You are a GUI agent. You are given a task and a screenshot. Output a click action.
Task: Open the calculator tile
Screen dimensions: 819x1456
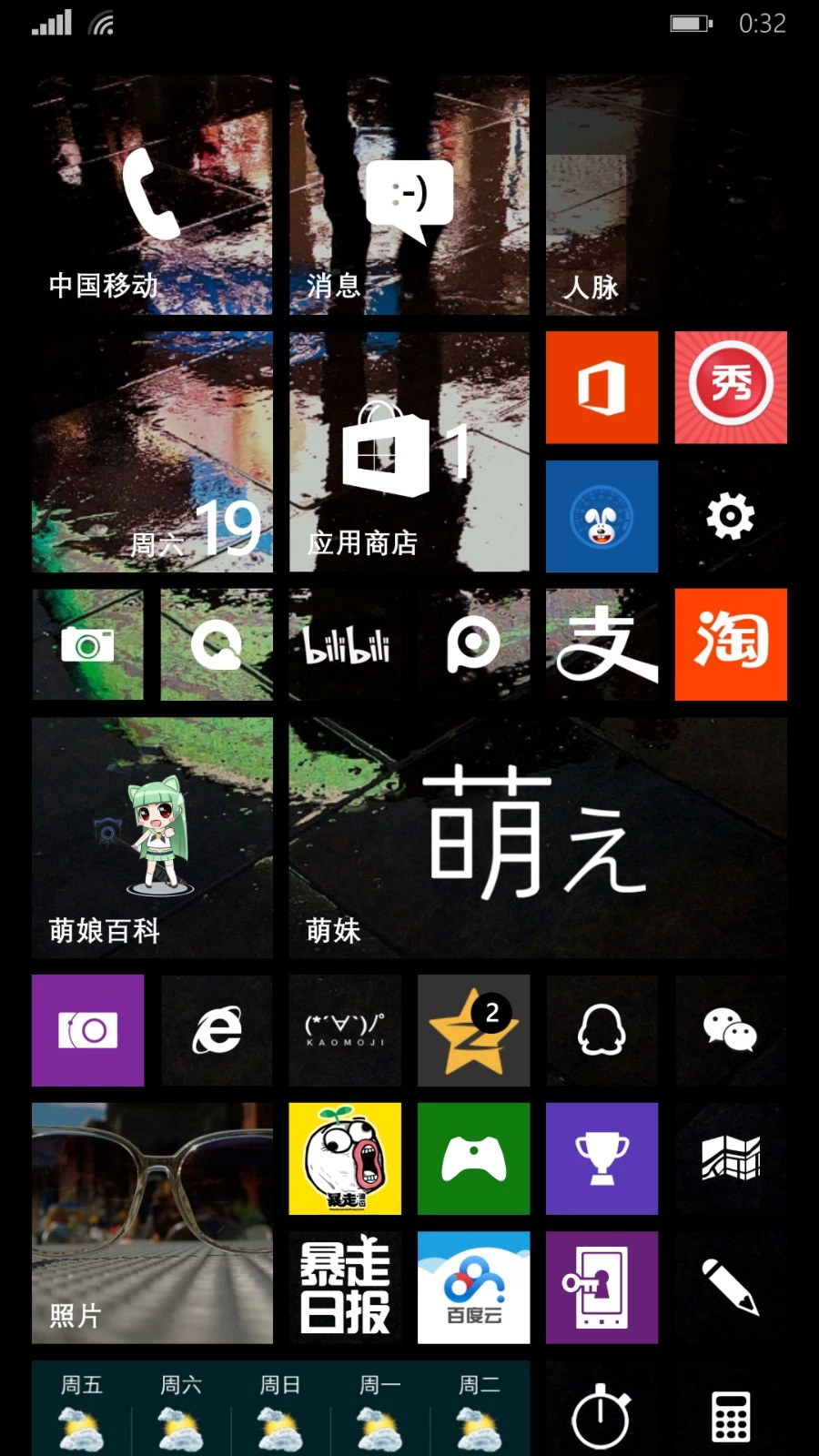731,1415
